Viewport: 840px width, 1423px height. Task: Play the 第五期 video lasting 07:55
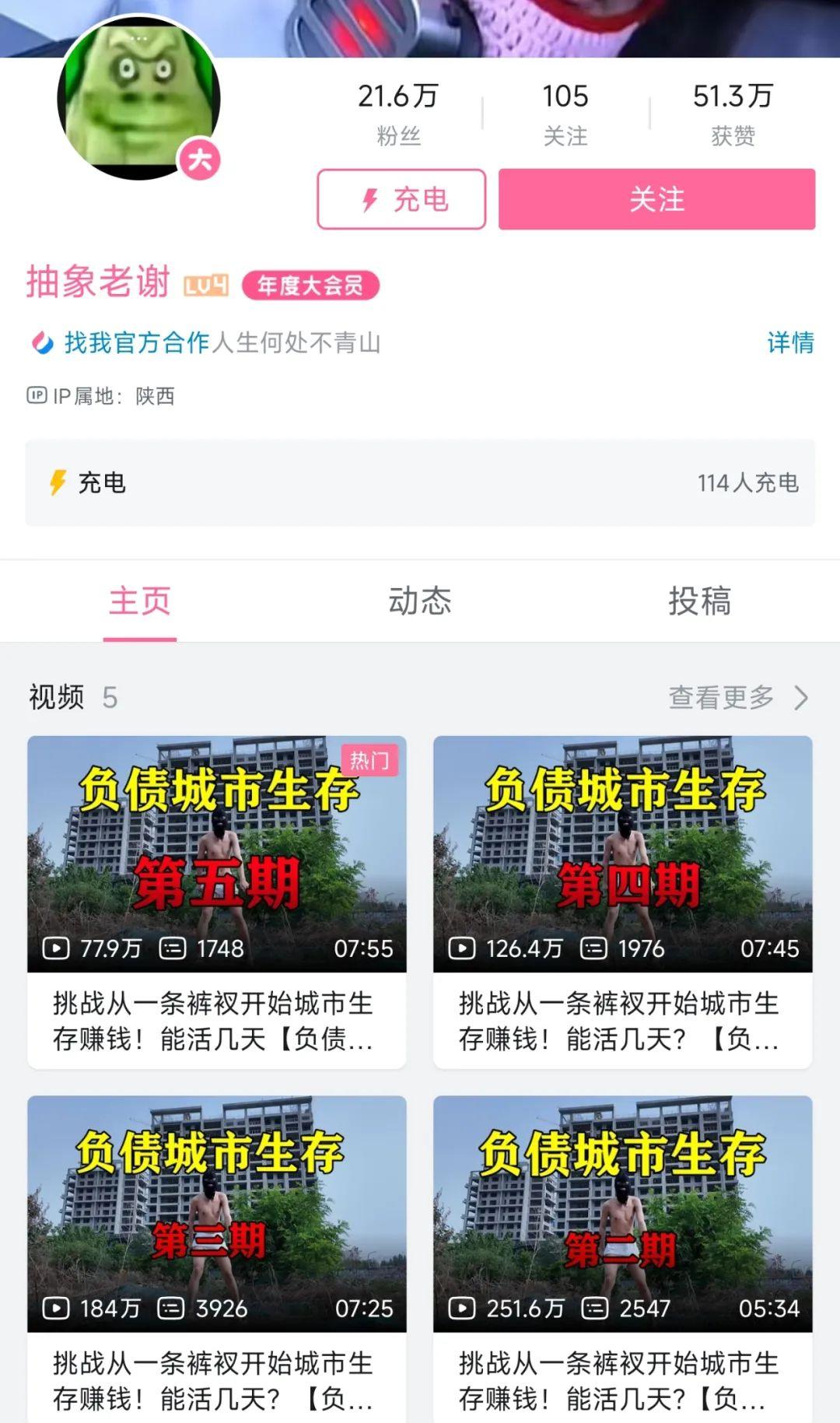216,853
